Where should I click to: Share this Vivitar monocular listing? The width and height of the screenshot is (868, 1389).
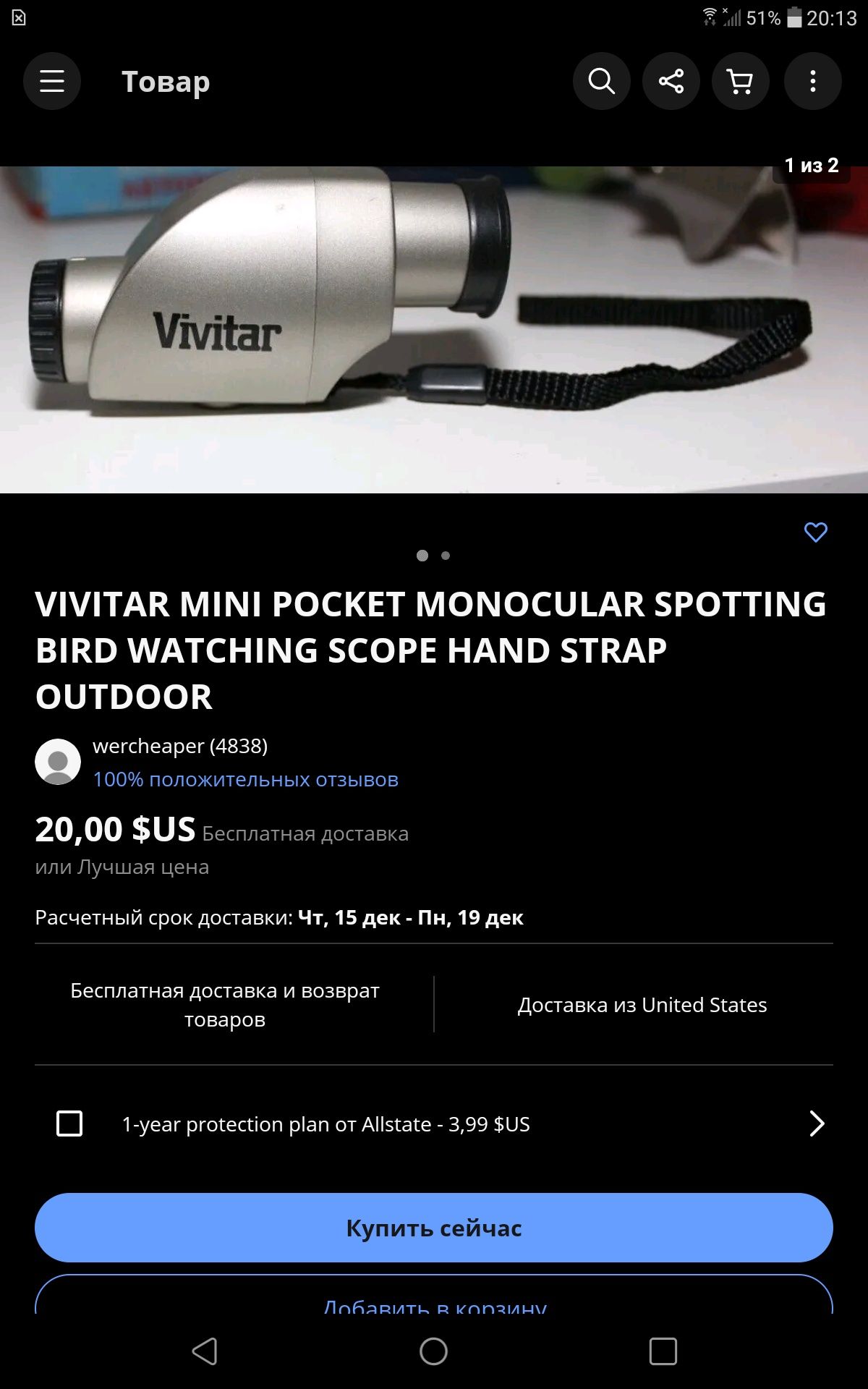671,81
